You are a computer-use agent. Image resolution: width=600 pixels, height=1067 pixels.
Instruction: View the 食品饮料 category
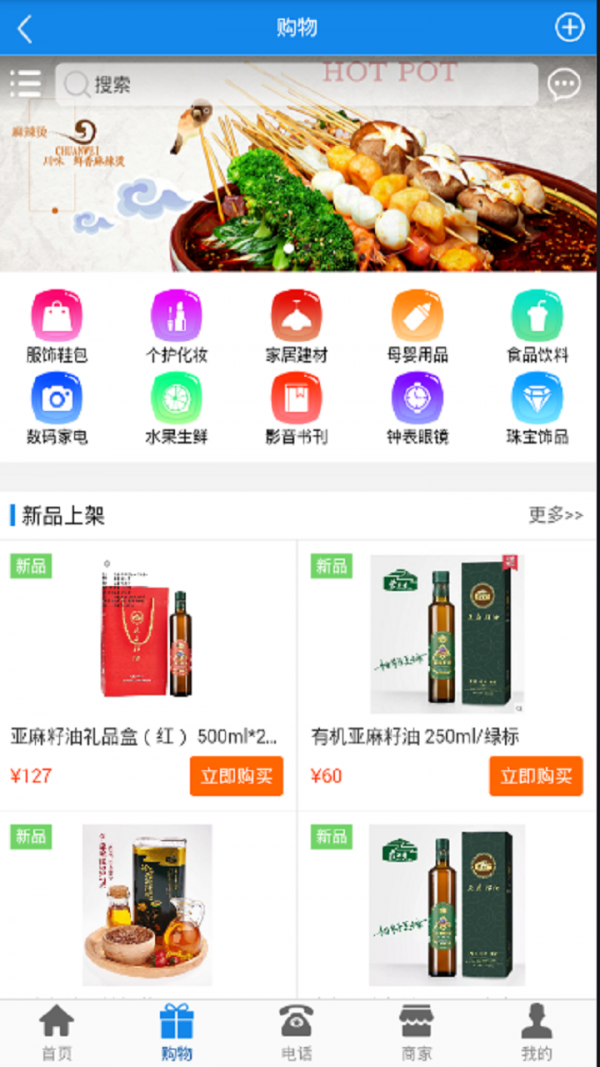[x=537, y=326]
